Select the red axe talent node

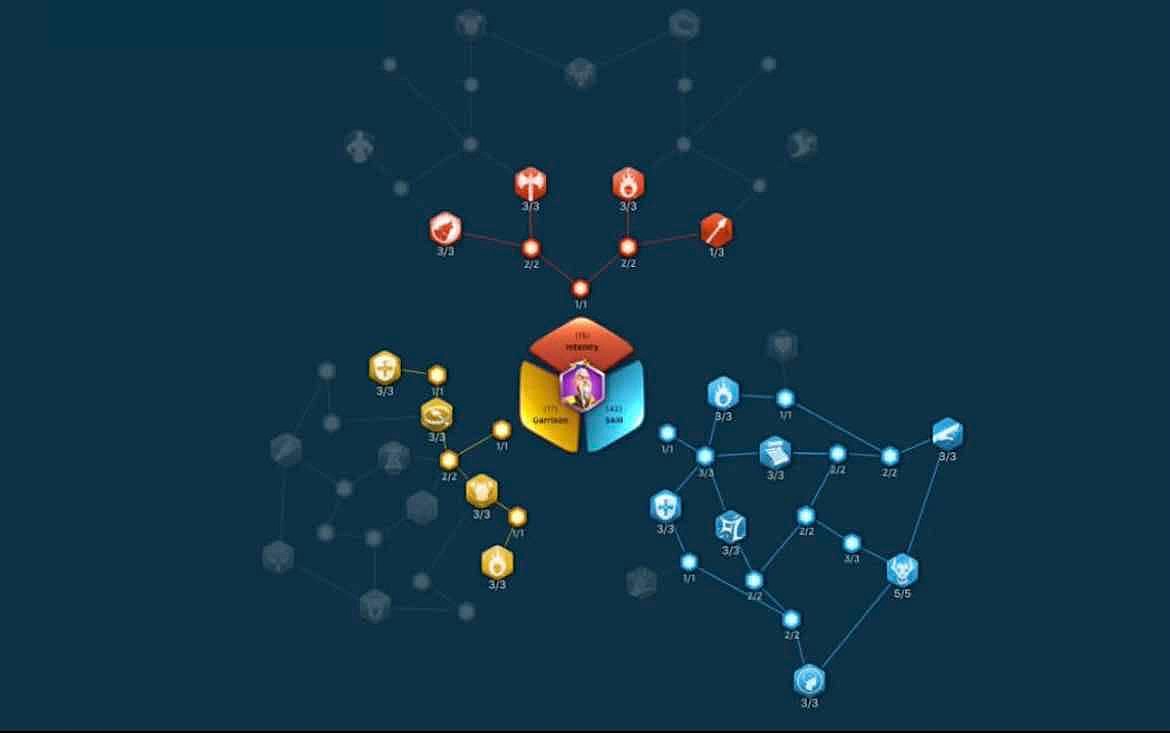point(531,184)
